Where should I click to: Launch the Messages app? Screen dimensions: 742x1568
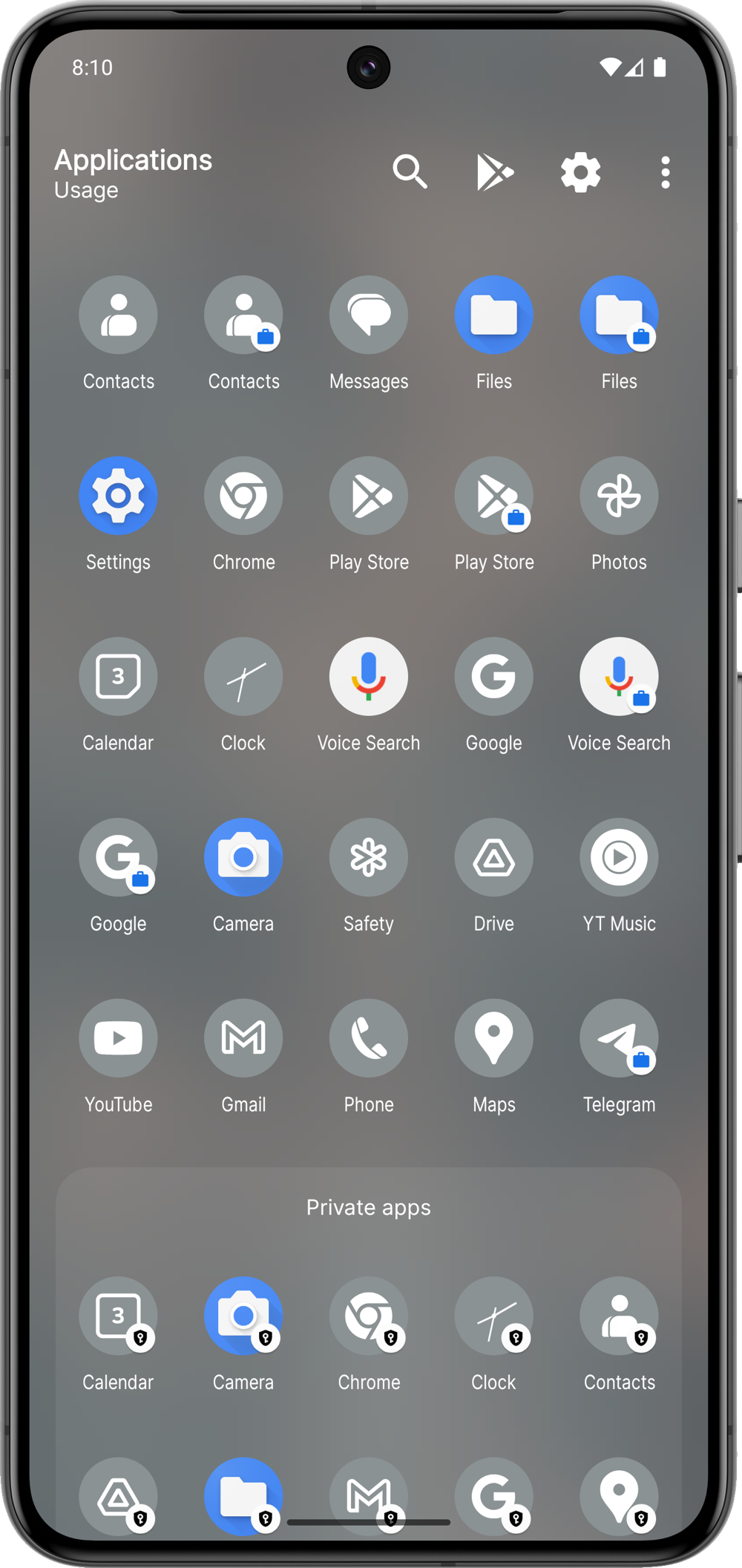point(369,315)
